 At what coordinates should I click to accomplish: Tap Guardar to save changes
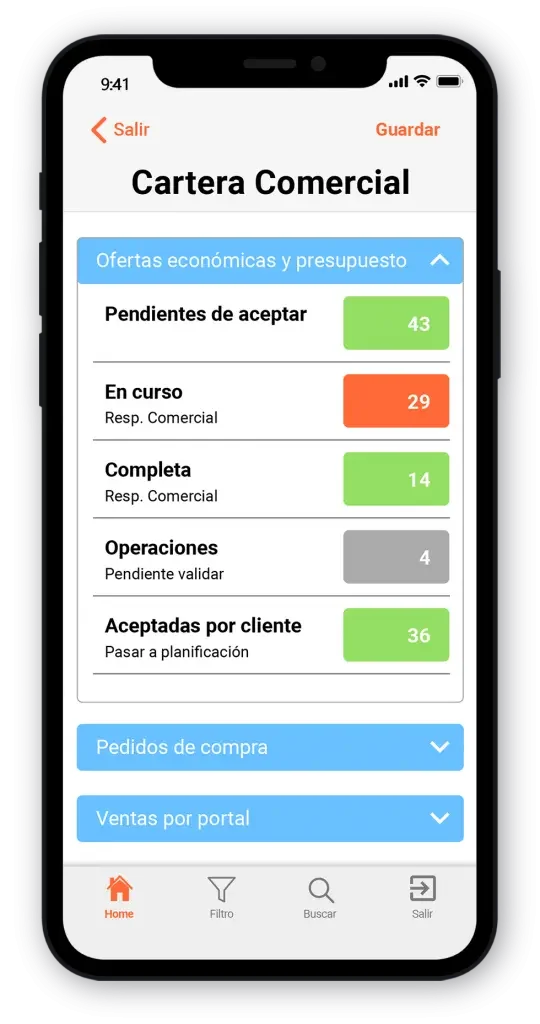coord(407,129)
